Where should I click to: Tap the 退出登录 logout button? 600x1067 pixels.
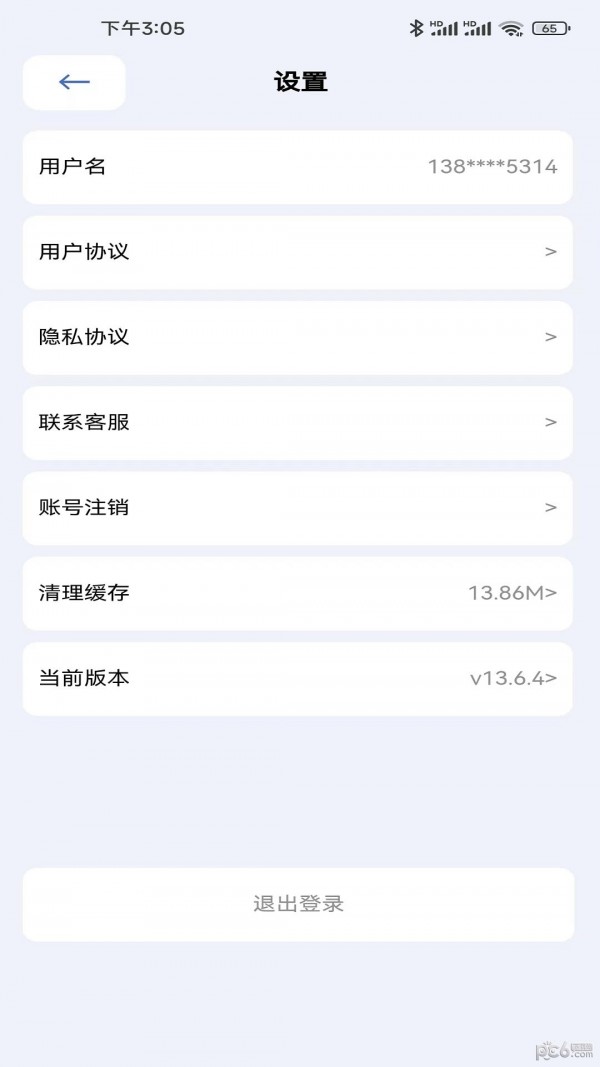click(x=298, y=904)
